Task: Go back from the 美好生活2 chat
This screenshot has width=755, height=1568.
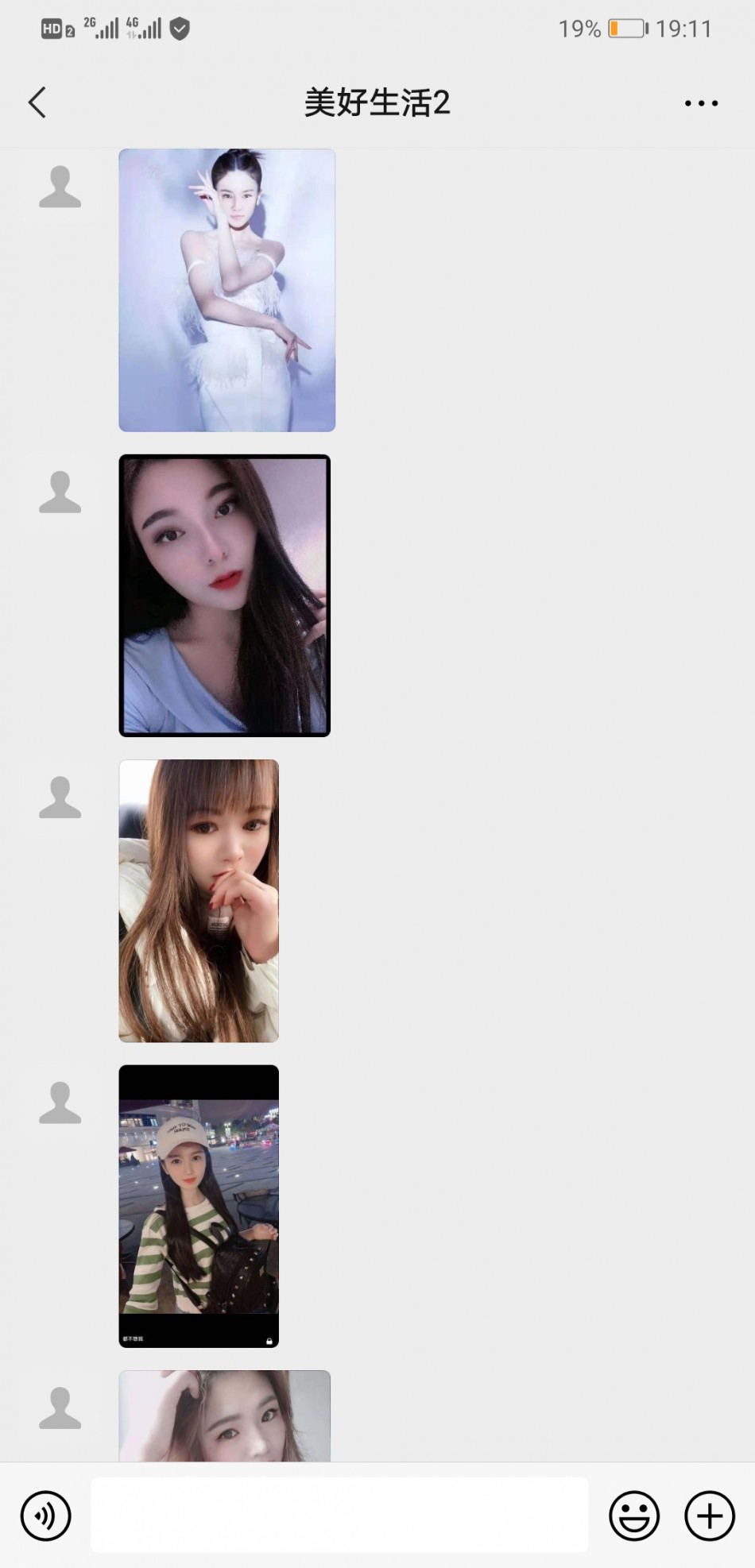Action: (37, 102)
